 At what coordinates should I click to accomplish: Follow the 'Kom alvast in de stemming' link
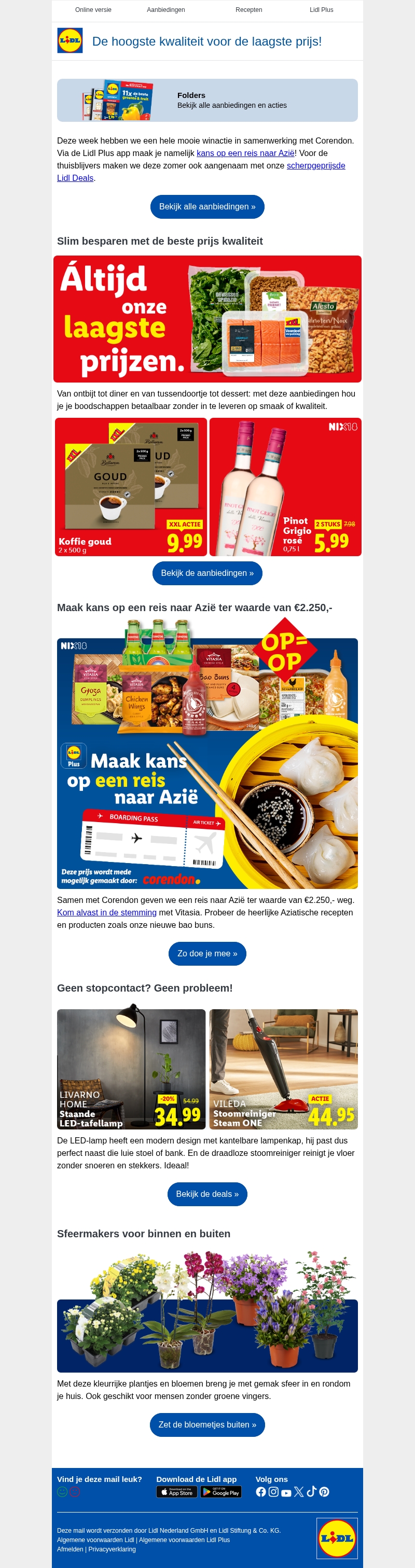(x=107, y=912)
